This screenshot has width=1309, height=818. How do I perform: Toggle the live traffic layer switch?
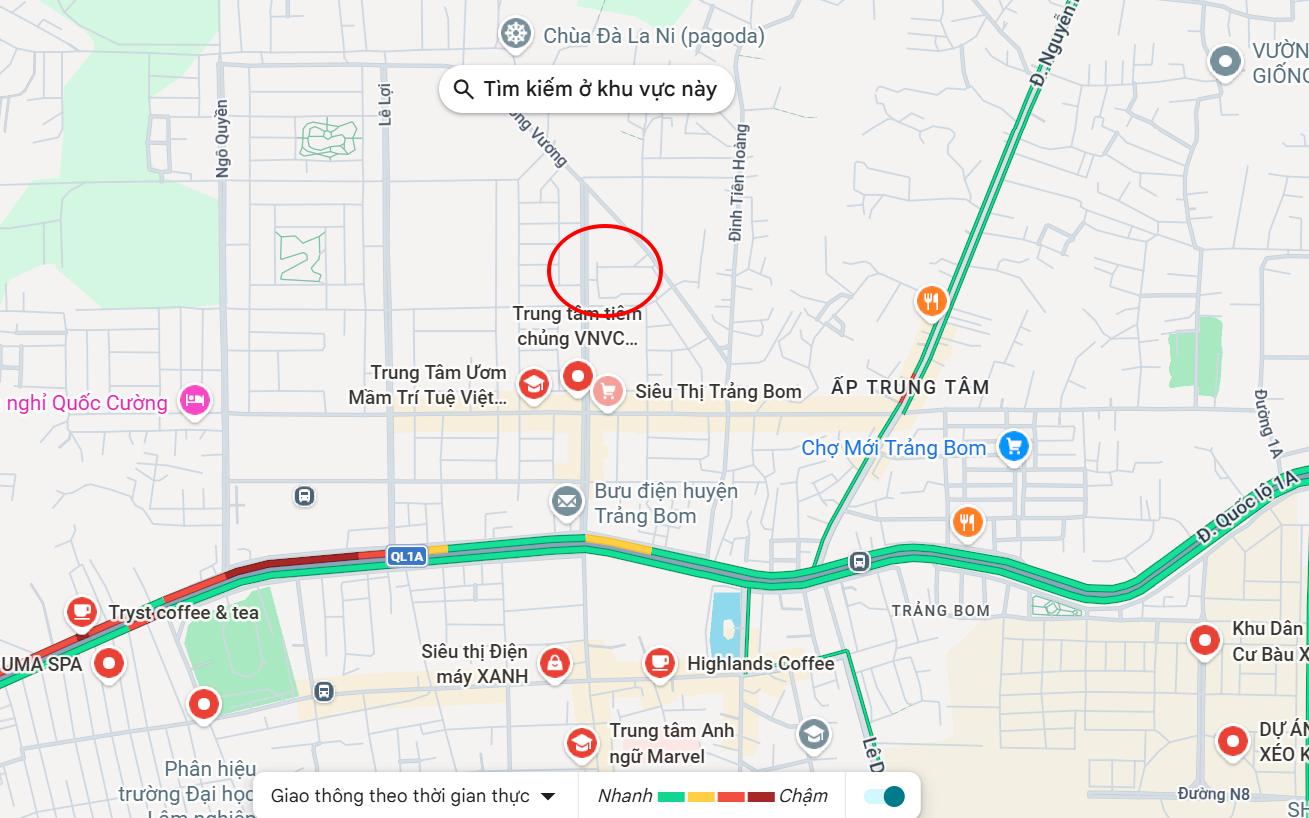(884, 796)
